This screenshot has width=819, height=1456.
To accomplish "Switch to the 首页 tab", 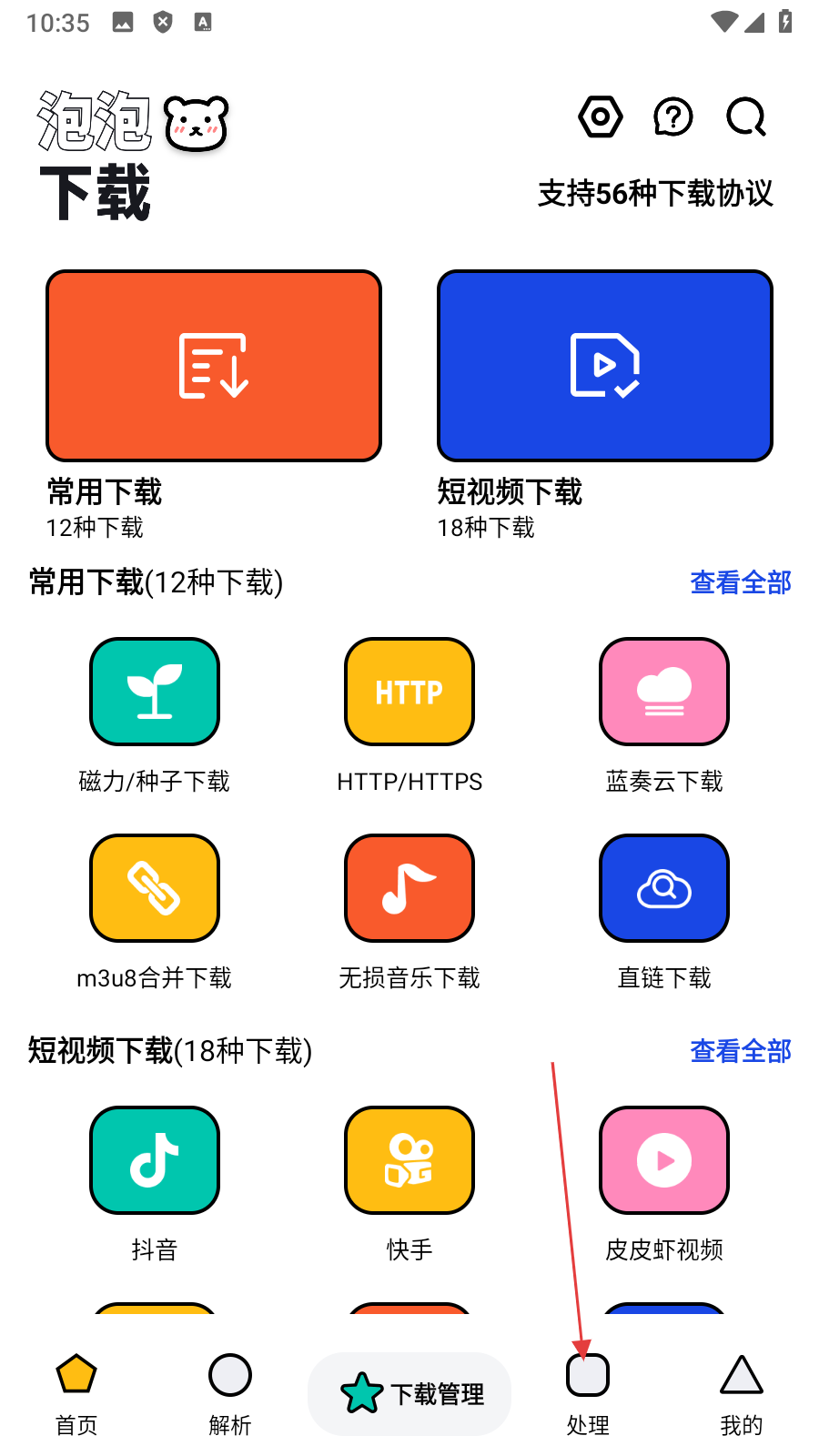I will 76,1394.
